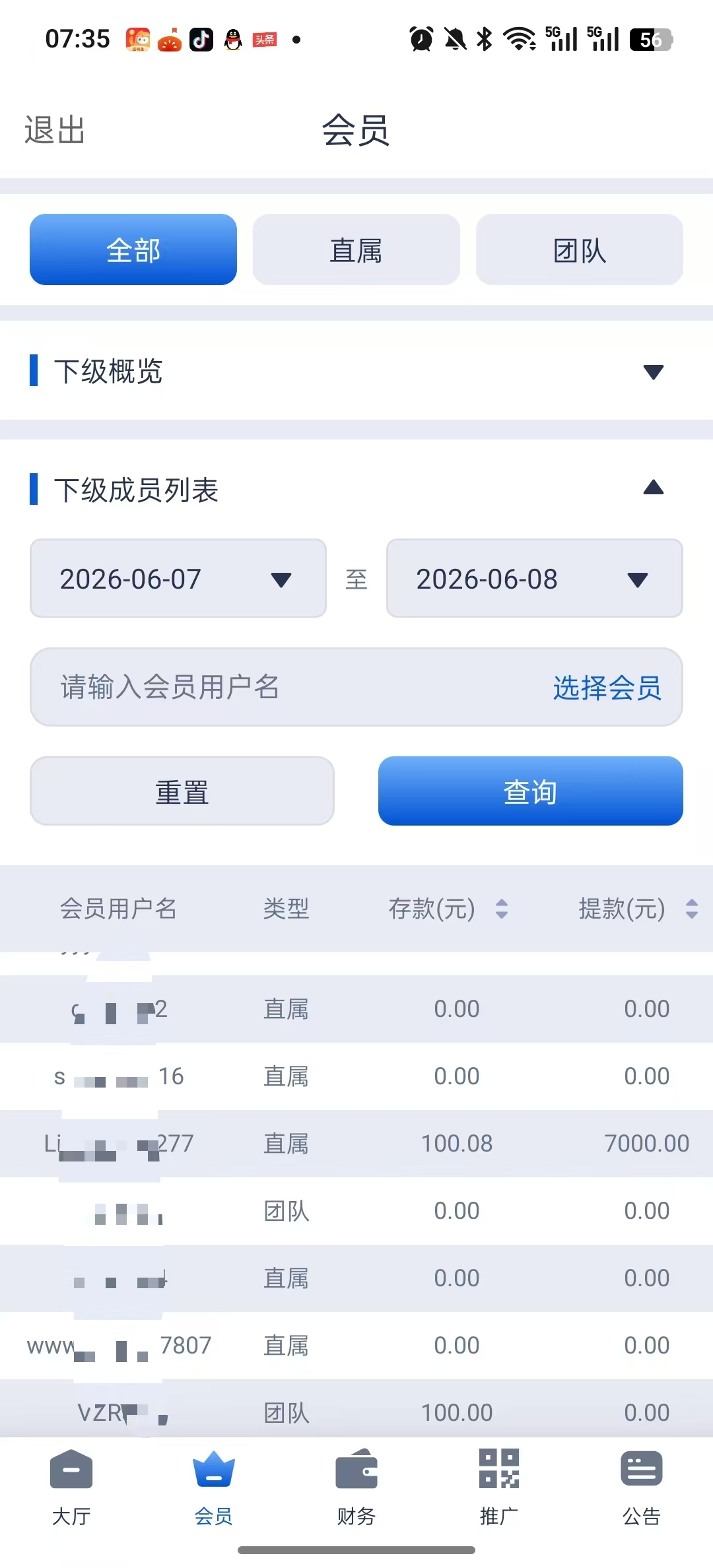Image resolution: width=713 pixels, height=1568 pixels.
Task: Reset filters with the 重置 button
Action: click(x=182, y=791)
